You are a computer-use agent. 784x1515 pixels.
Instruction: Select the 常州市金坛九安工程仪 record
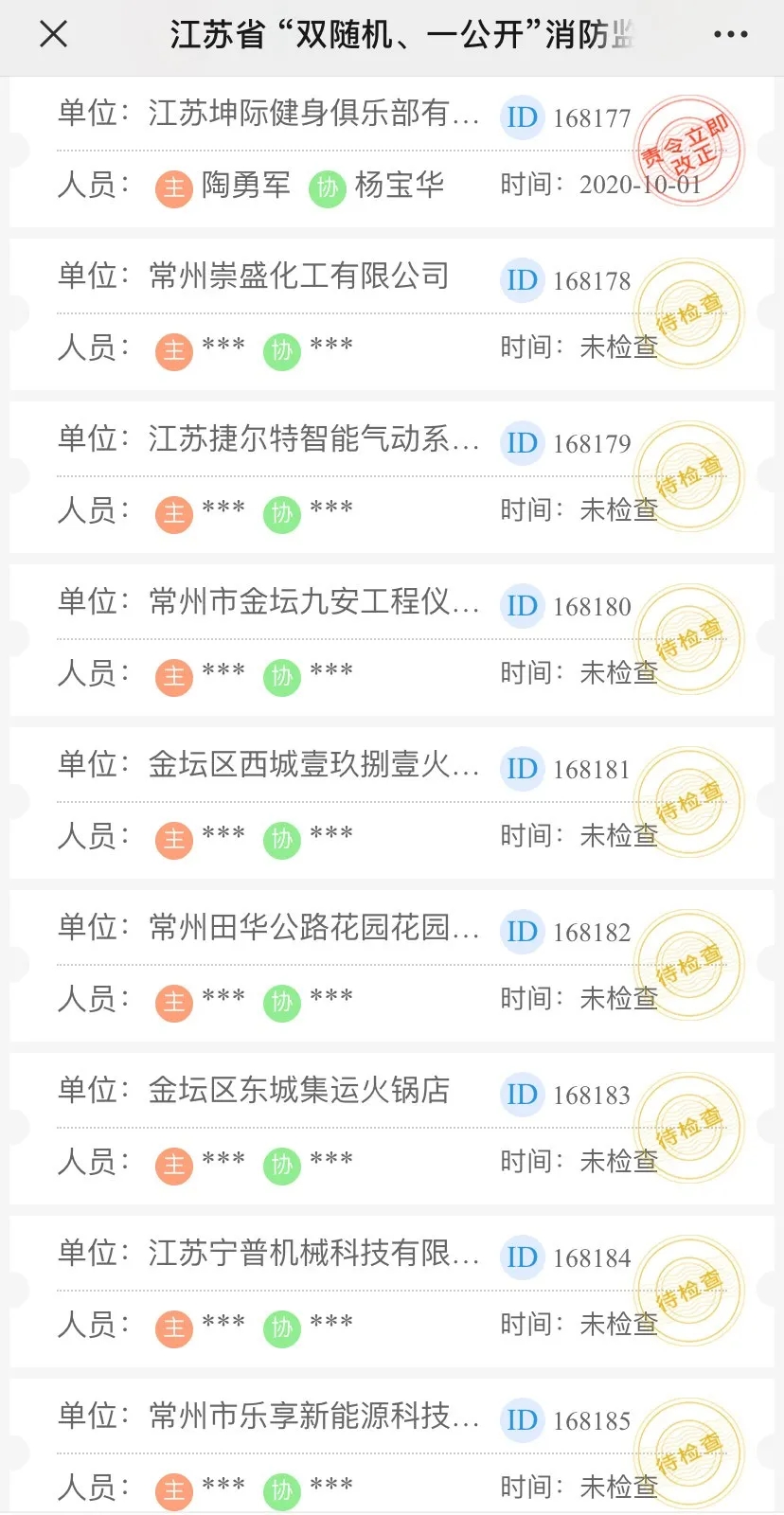click(312, 603)
